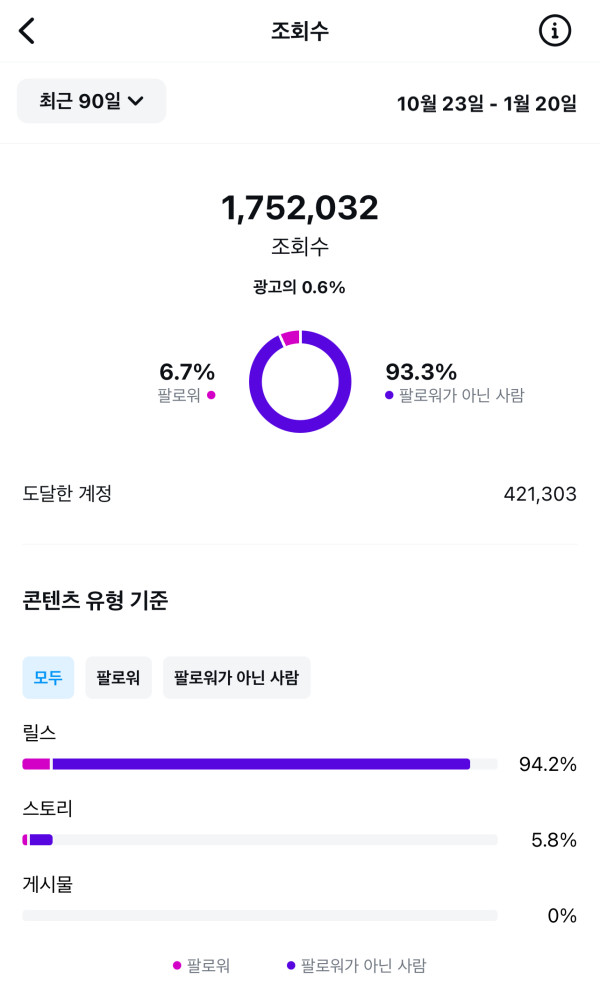Open the info icon for 조회수
The width and height of the screenshot is (600, 1007).
[x=555, y=31]
